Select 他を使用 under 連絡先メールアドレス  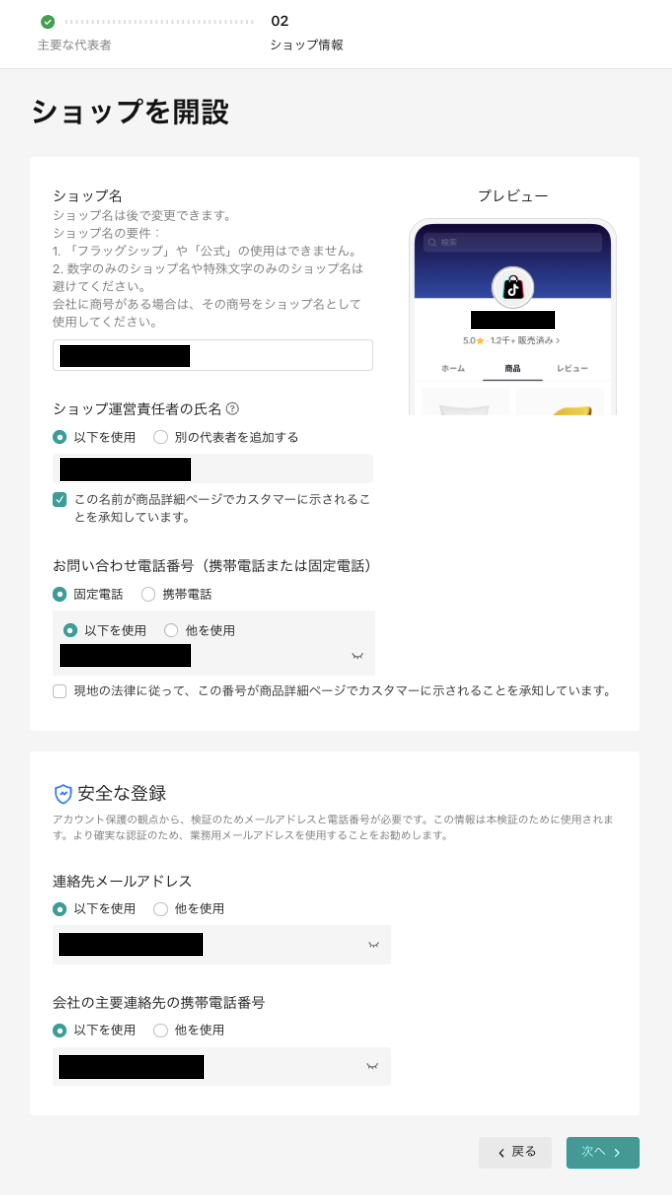coord(161,909)
